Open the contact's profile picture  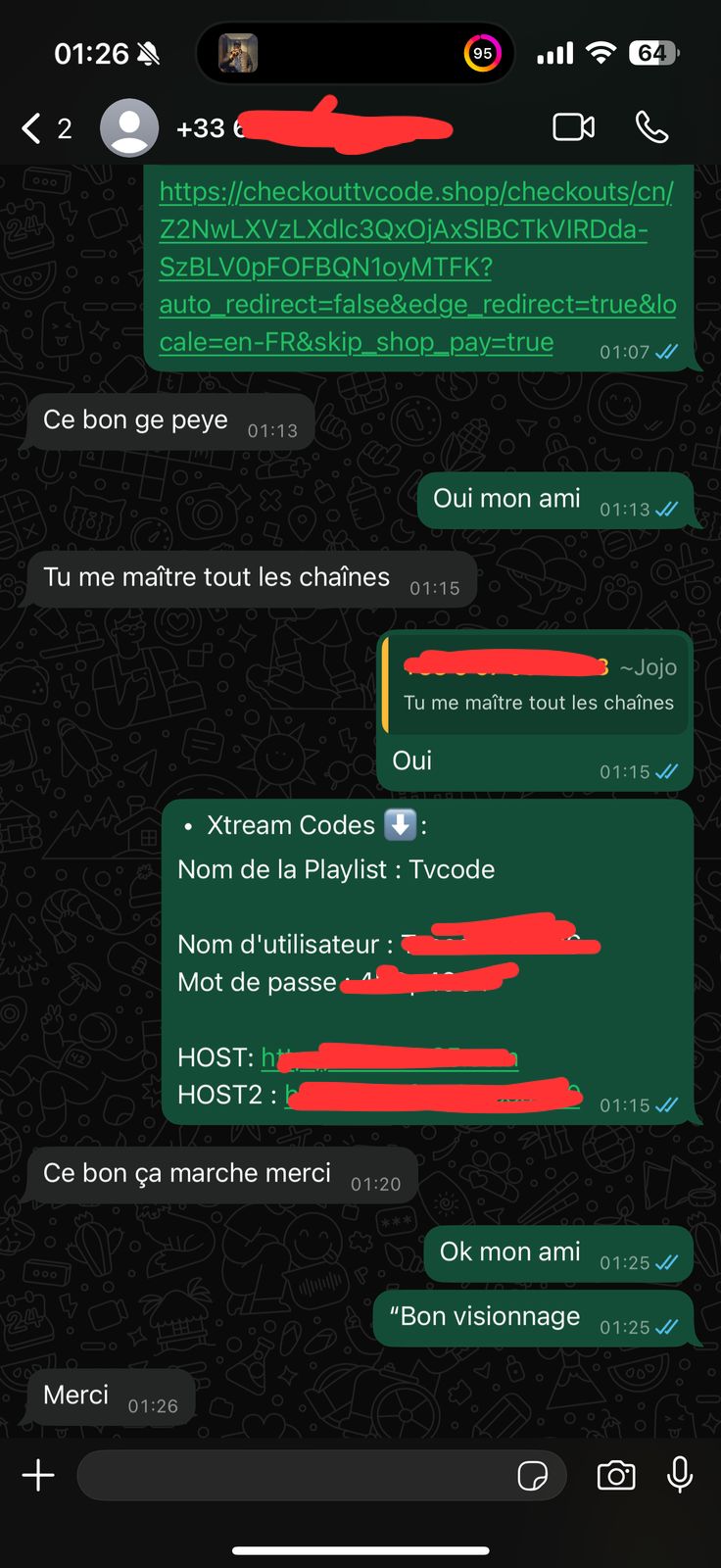(129, 128)
